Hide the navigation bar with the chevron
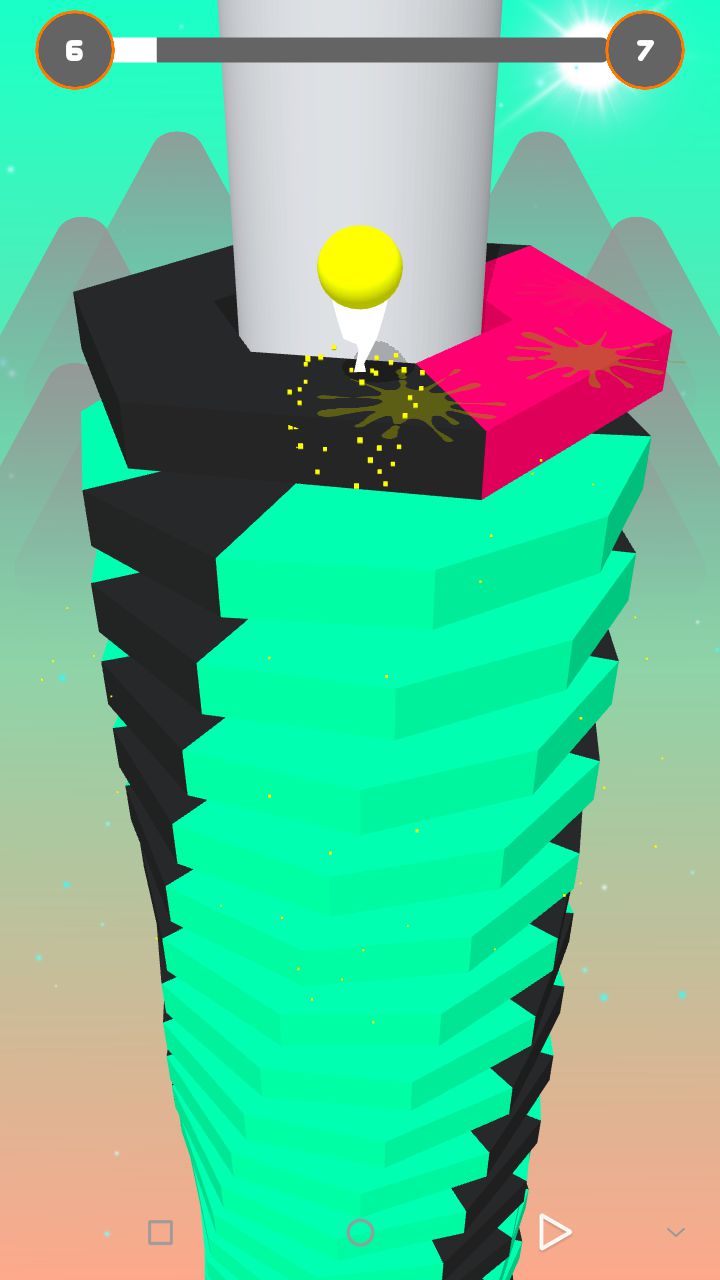 coord(676,1232)
